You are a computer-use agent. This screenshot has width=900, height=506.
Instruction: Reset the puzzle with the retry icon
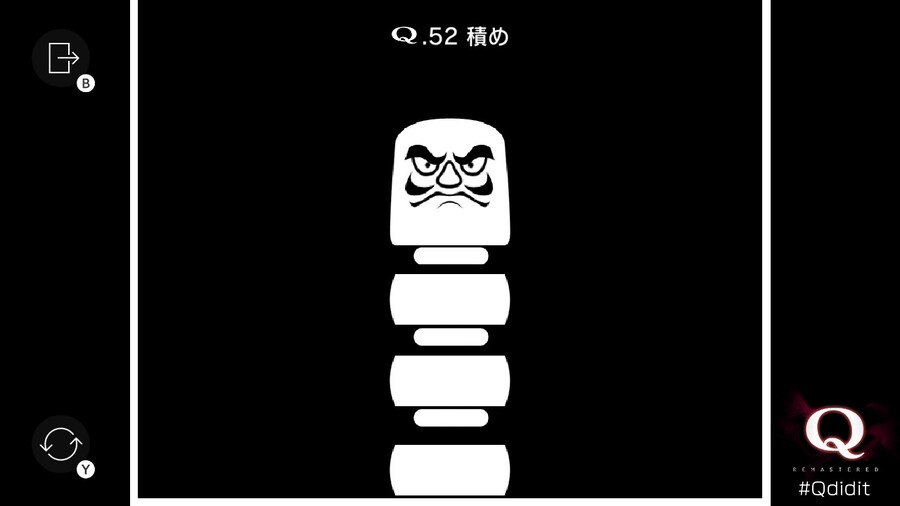coord(61,444)
